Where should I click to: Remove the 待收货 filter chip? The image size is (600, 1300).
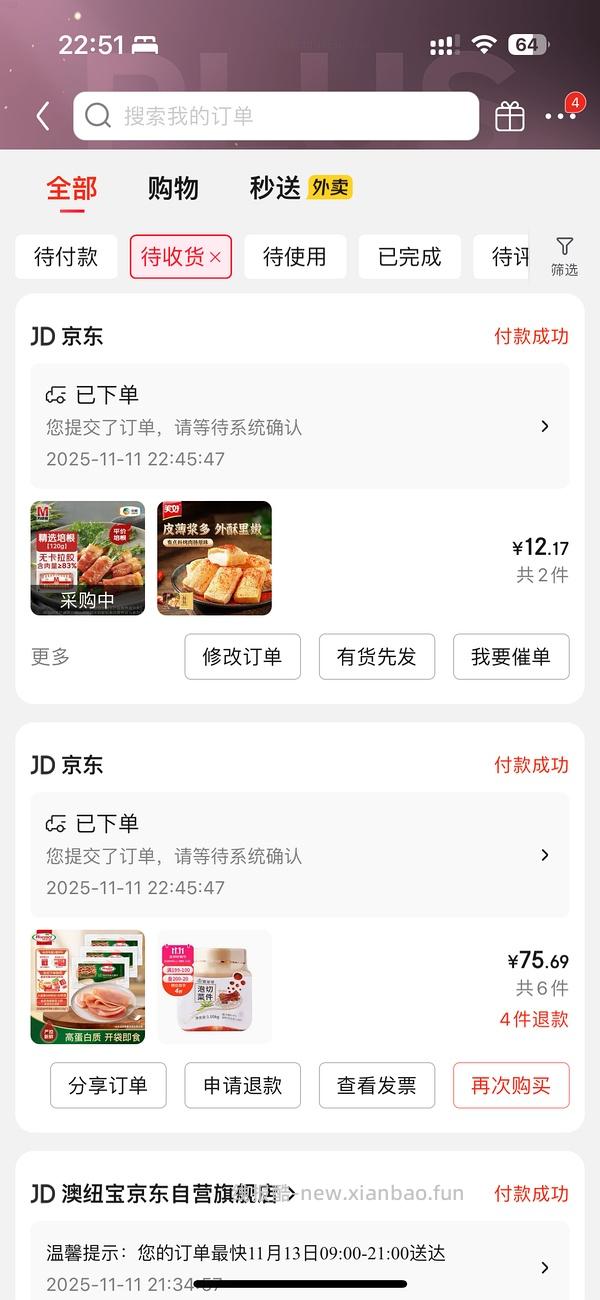(215, 258)
